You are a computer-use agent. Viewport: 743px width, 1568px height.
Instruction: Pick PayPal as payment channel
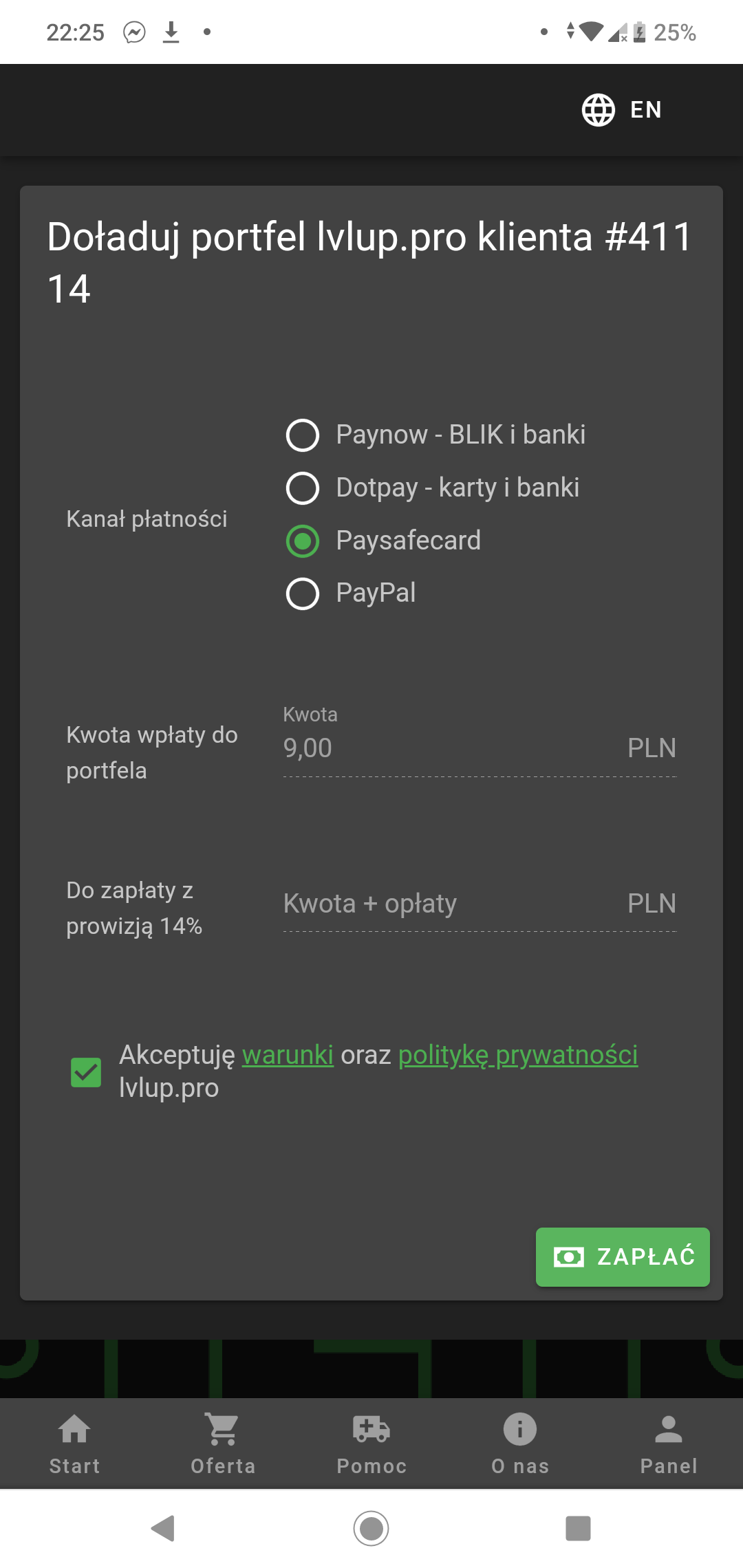pos(303,594)
